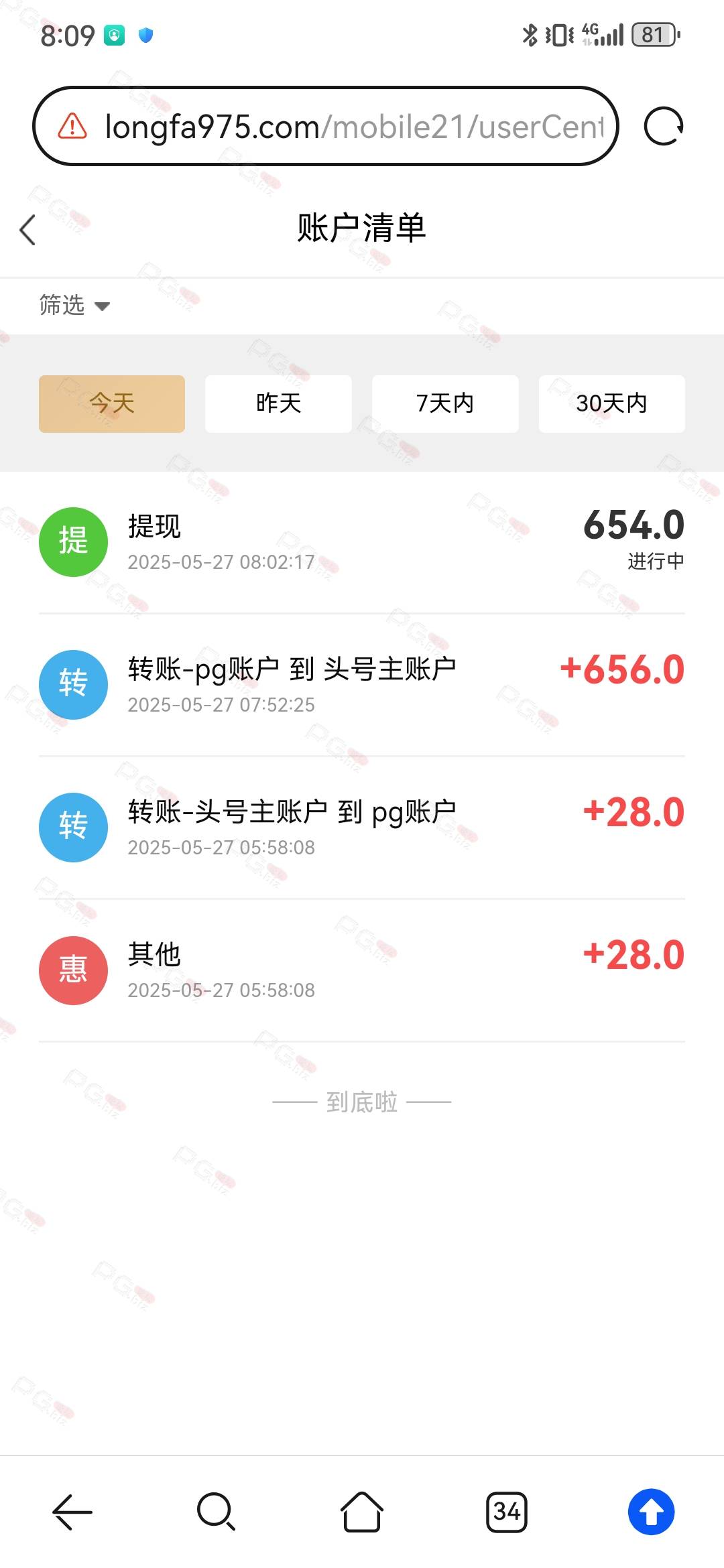
Task: Open the 提现 654.0 record
Action: [362, 542]
